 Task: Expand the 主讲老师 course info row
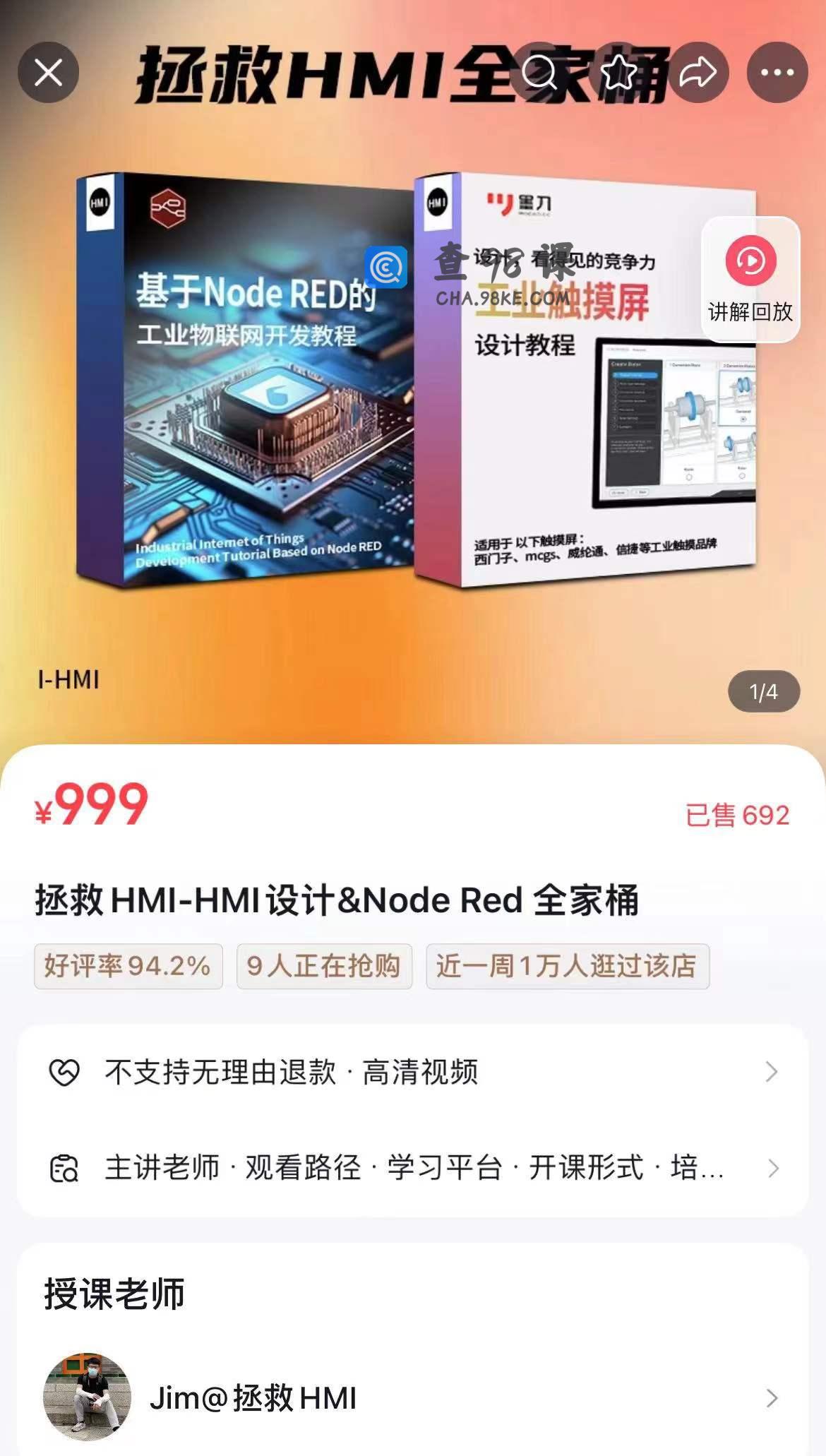412,1168
